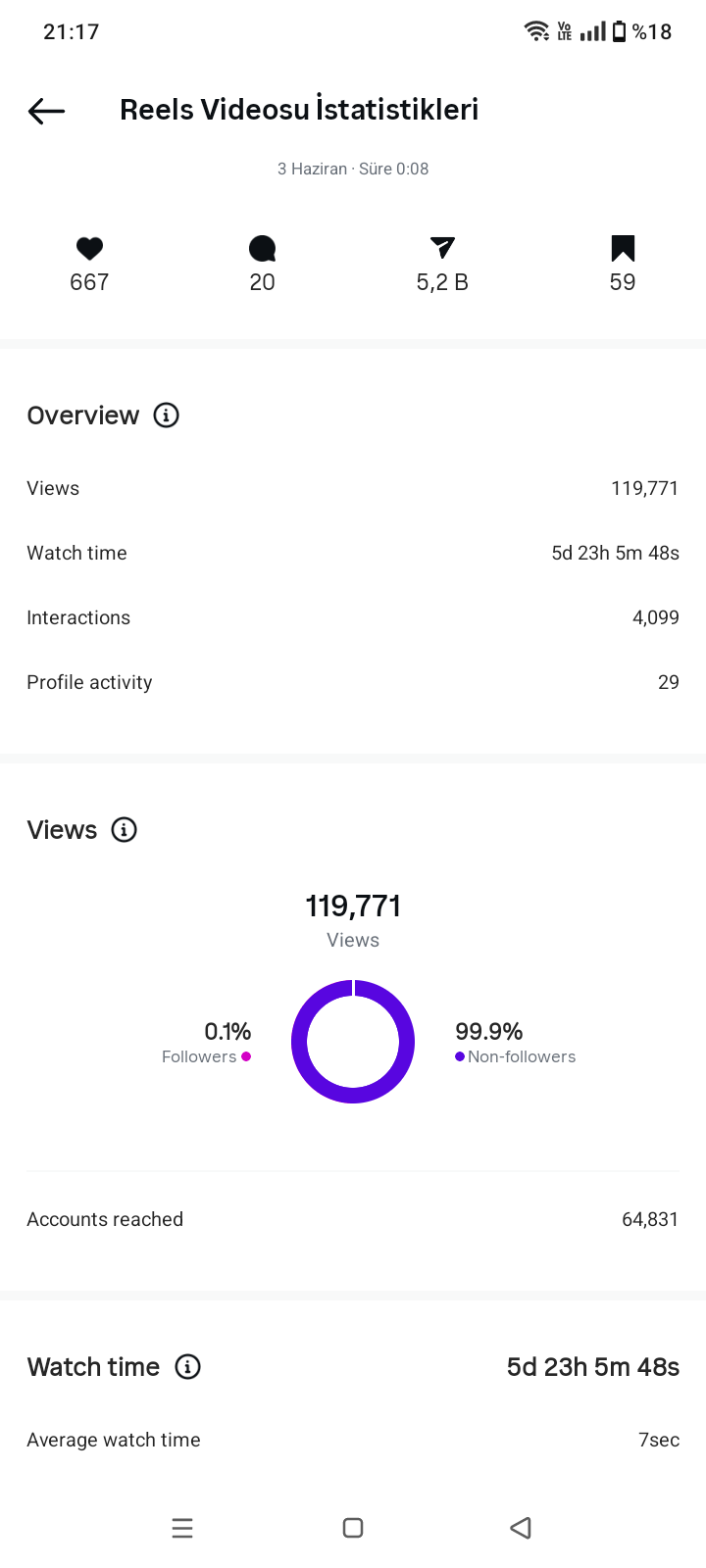Open the info icon next to Overview
706x1568 pixels.
(x=166, y=416)
